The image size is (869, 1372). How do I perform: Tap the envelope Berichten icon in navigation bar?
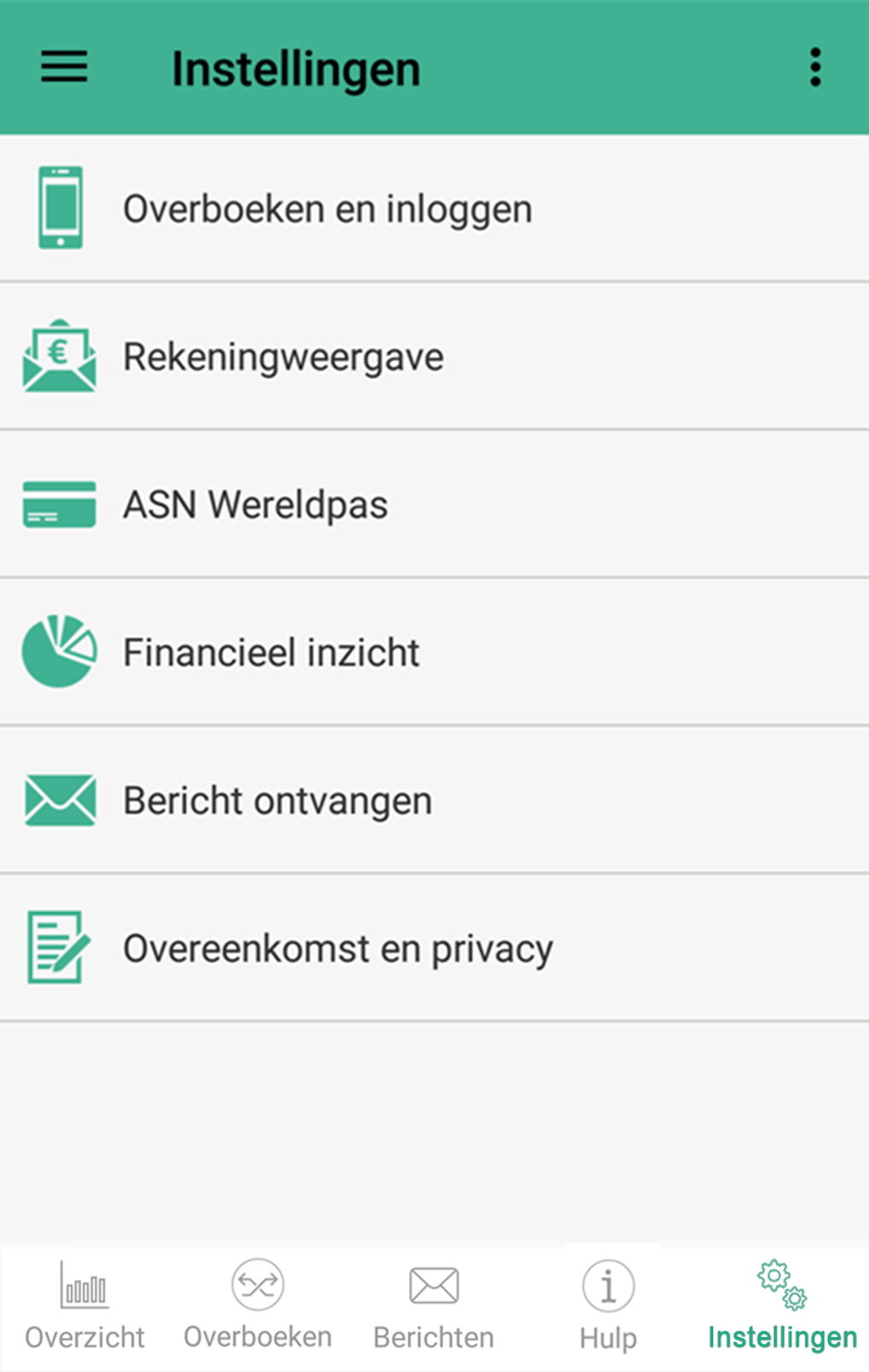tap(434, 1284)
